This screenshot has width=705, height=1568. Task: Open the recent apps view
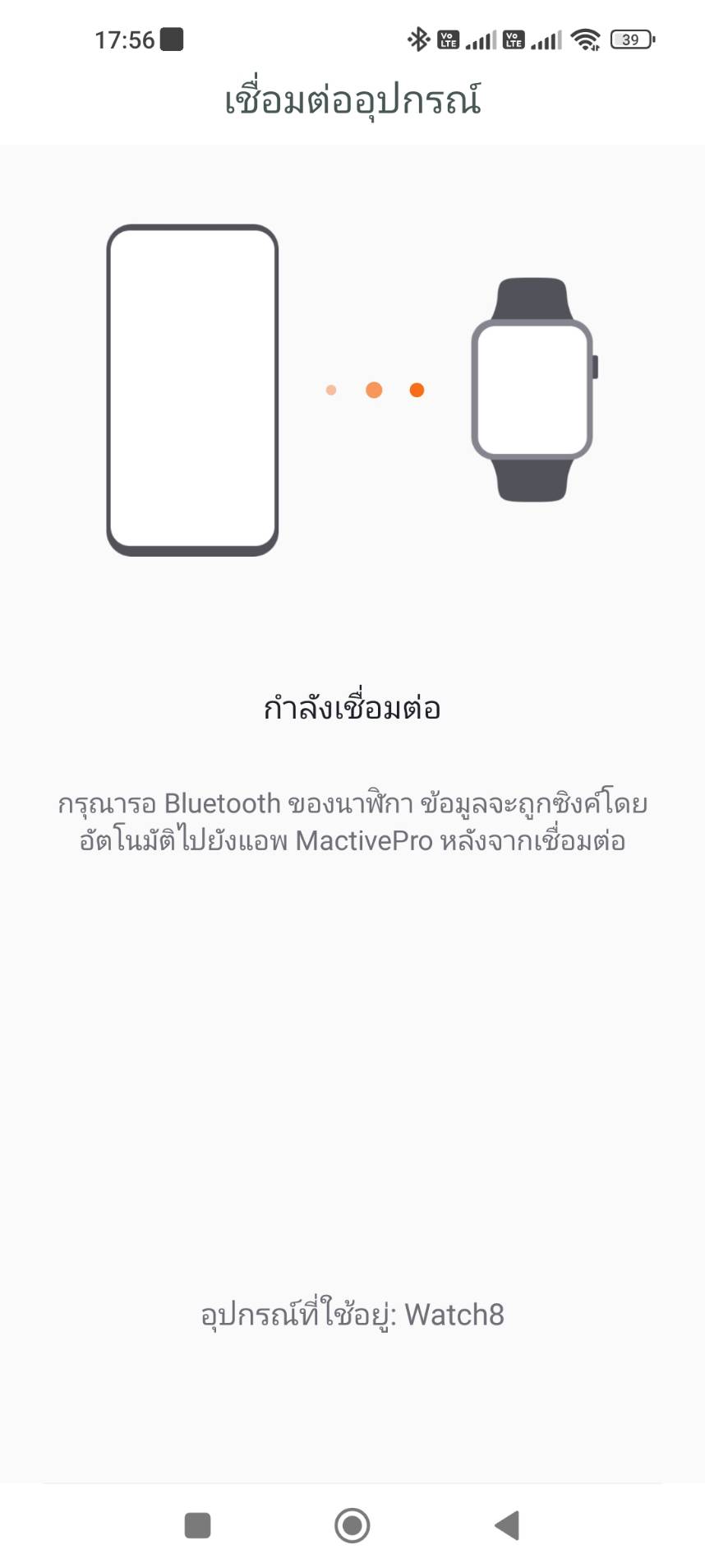(x=198, y=1525)
